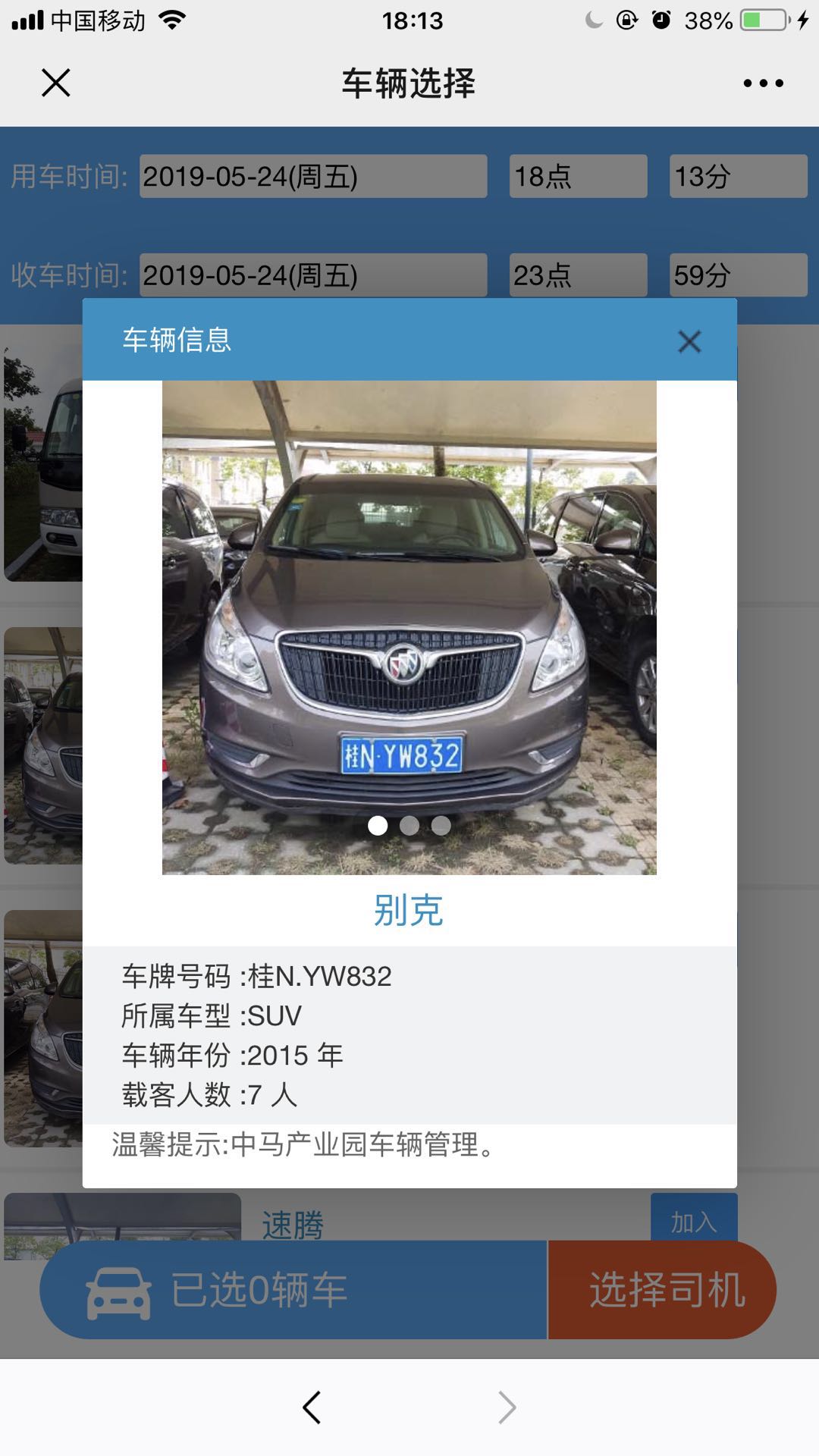Pick the 收车时间 date field
Screen dimensions: 819x1456
click(x=312, y=275)
